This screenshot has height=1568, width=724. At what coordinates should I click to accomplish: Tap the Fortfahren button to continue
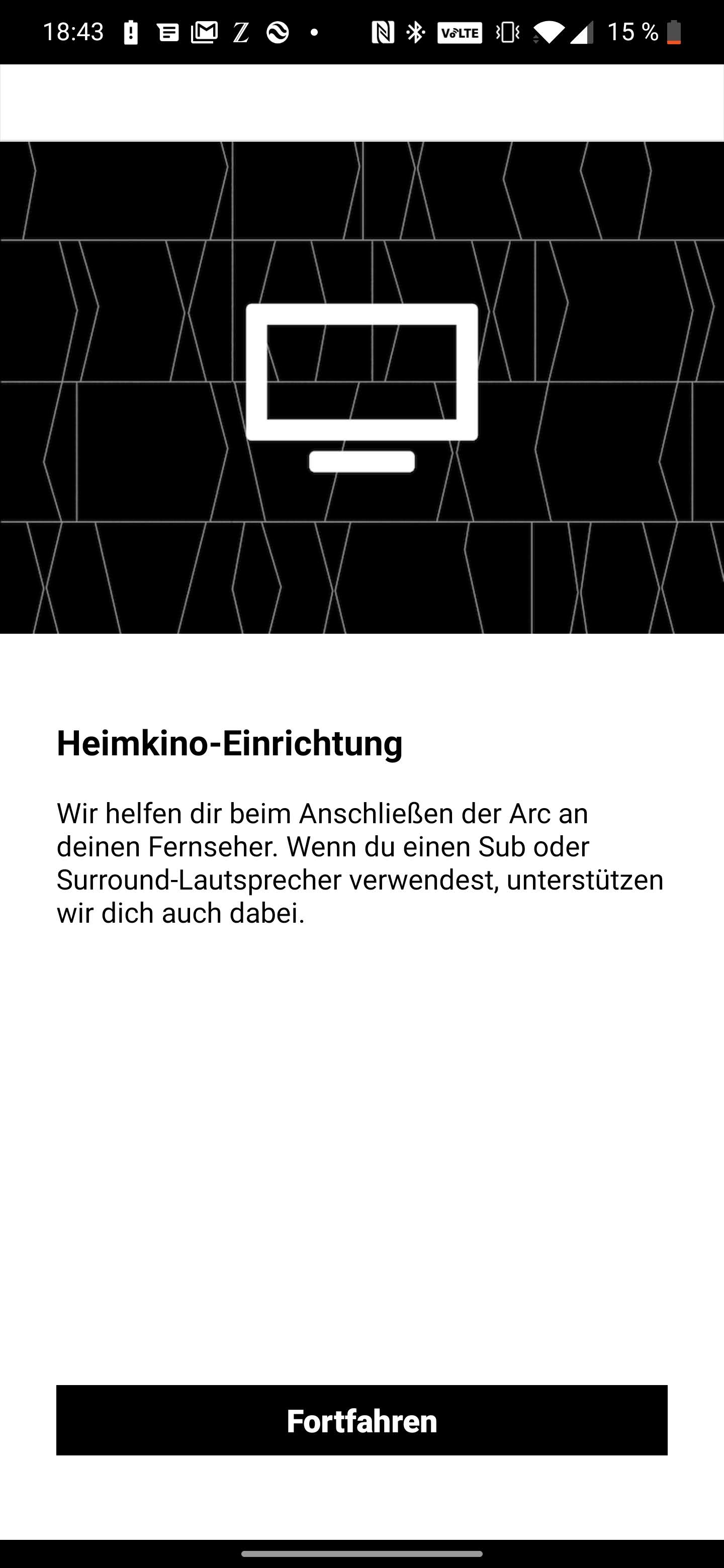click(361, 1421)
